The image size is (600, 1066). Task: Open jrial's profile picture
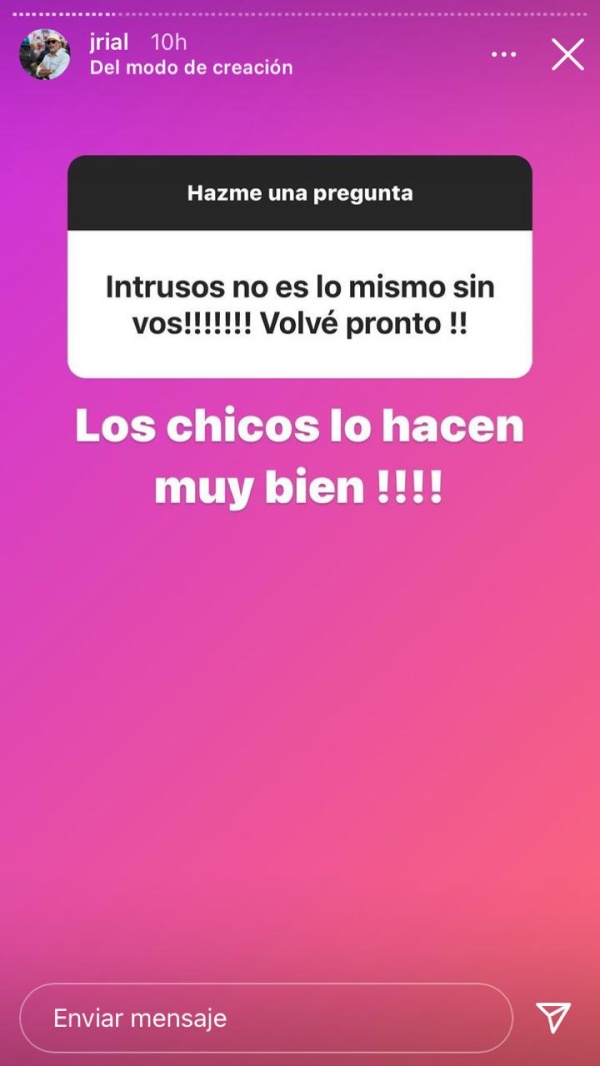(x=45, y=55)
